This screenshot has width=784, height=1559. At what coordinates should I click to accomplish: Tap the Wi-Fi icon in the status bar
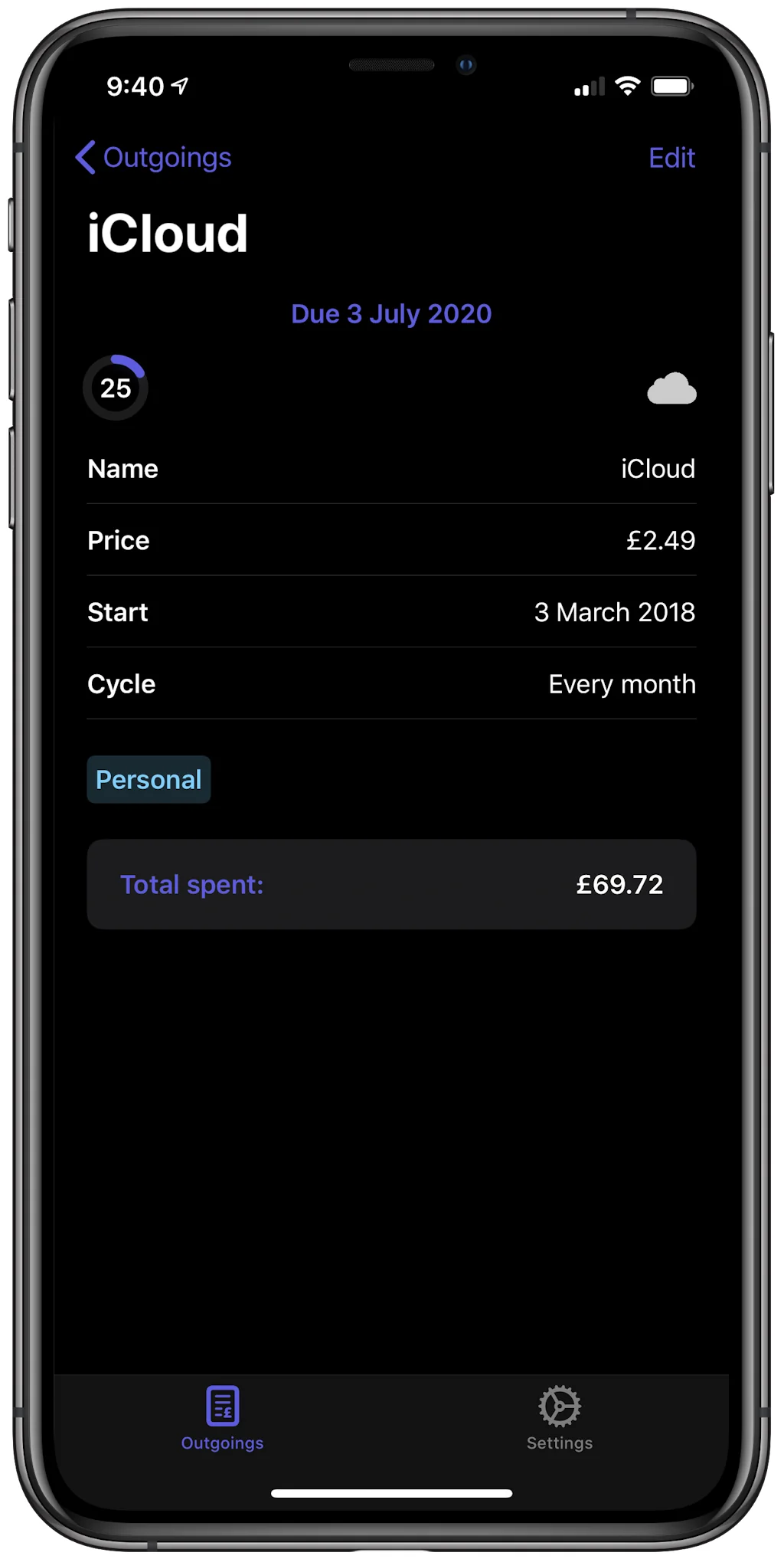628,87
